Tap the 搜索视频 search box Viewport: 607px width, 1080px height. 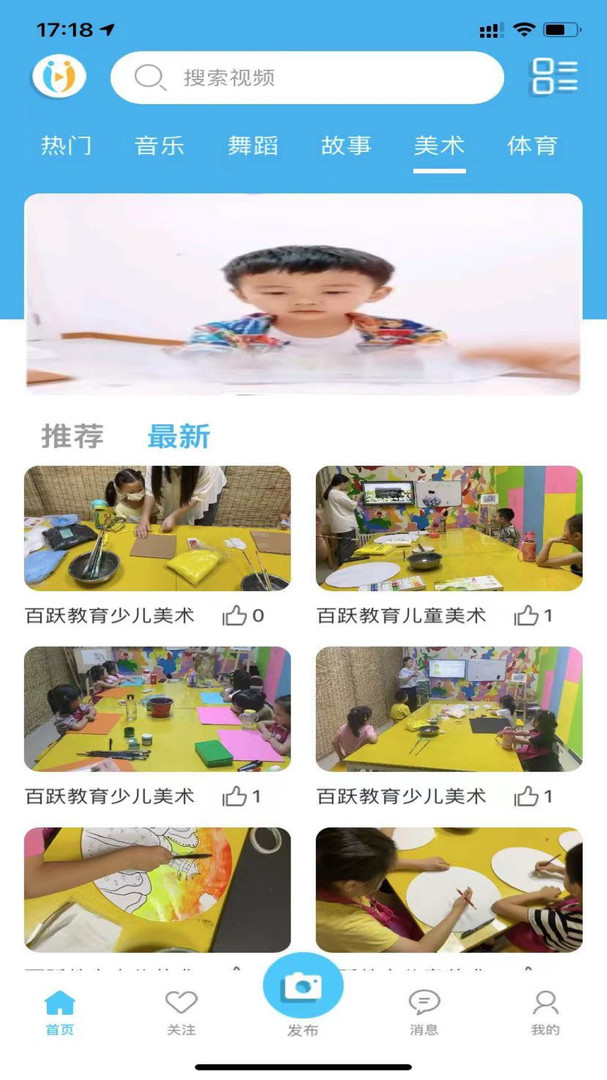pyautogui.click(x=306, y=78)
